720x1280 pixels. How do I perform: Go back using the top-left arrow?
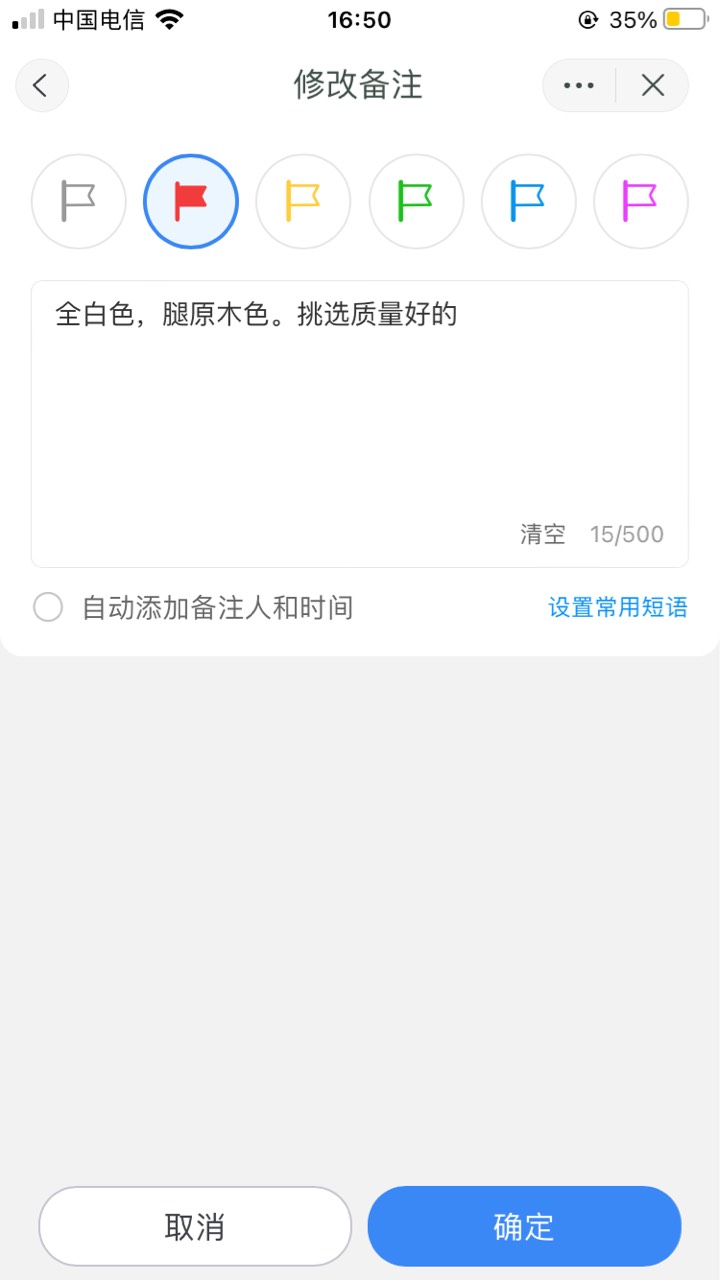[42, 85]
